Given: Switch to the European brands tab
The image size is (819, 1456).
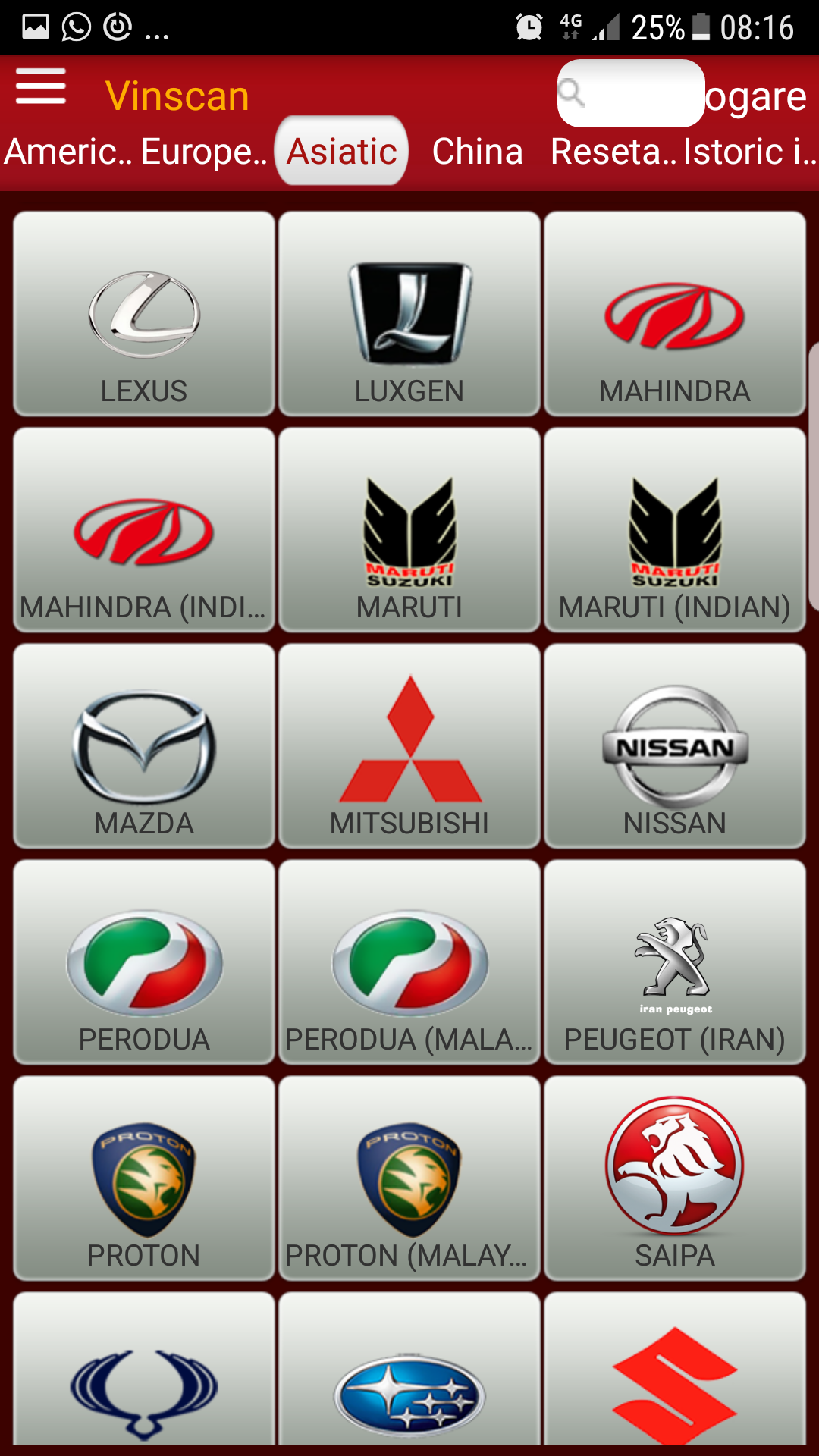Looking at the screenshot, I should pyautogui.click(x=204, y=152).
